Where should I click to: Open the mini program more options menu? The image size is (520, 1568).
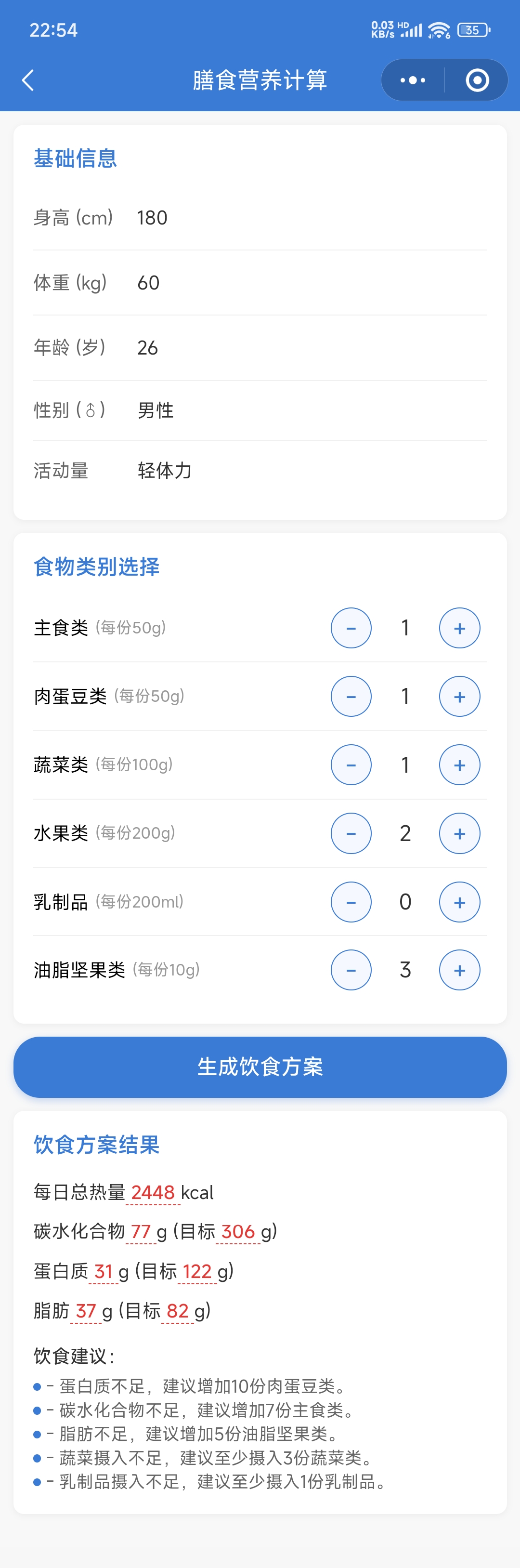point(413,80)
